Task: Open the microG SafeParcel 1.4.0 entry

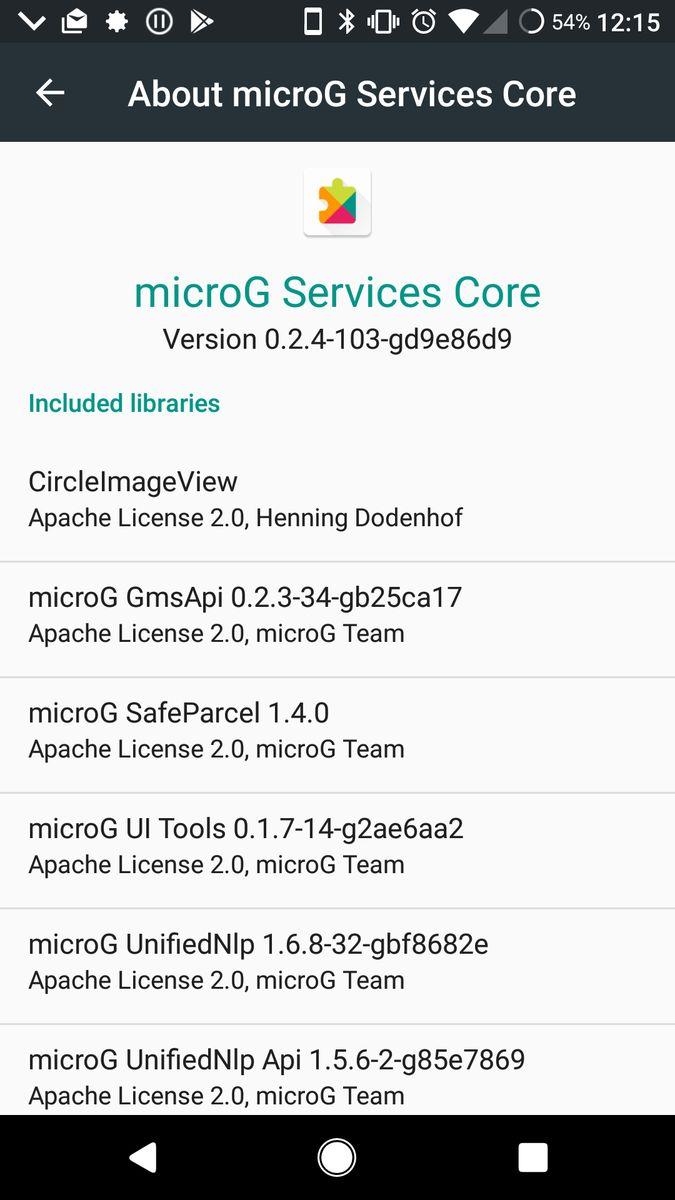Action: [x=337, y=731]
